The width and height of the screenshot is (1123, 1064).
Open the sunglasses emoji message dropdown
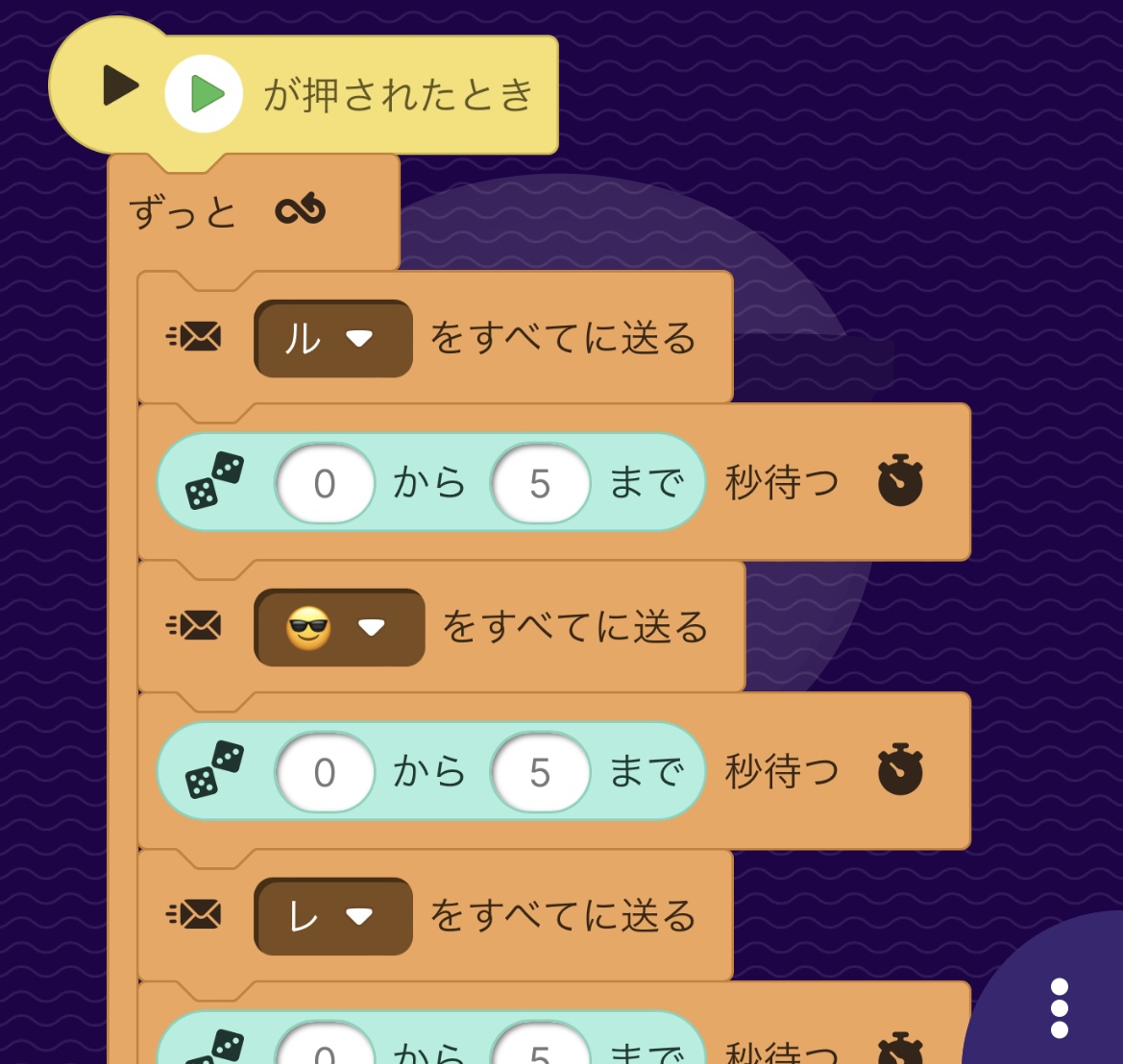click(x=338, y=628)
